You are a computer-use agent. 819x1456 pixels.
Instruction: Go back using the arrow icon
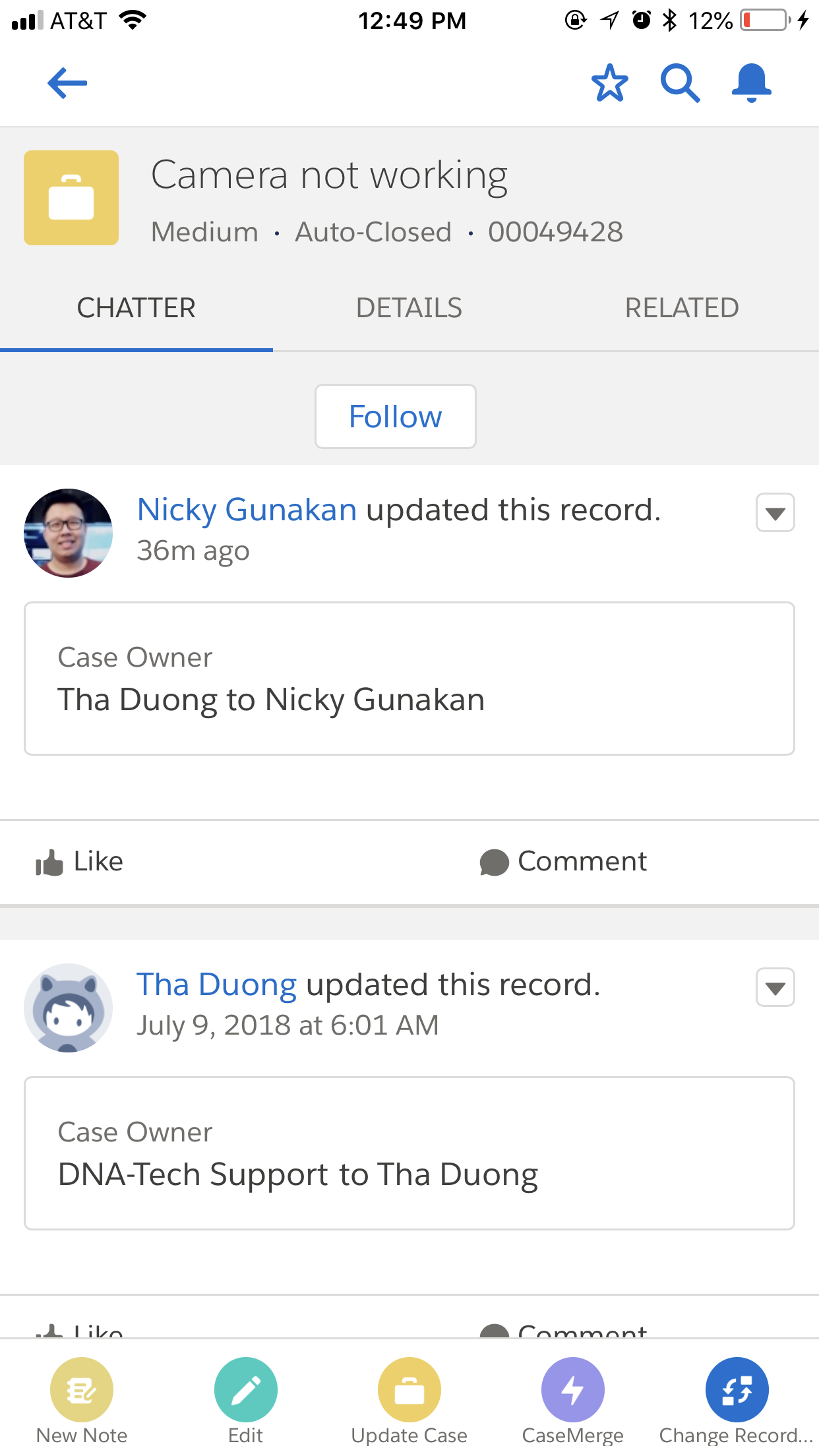coord(67,83)
